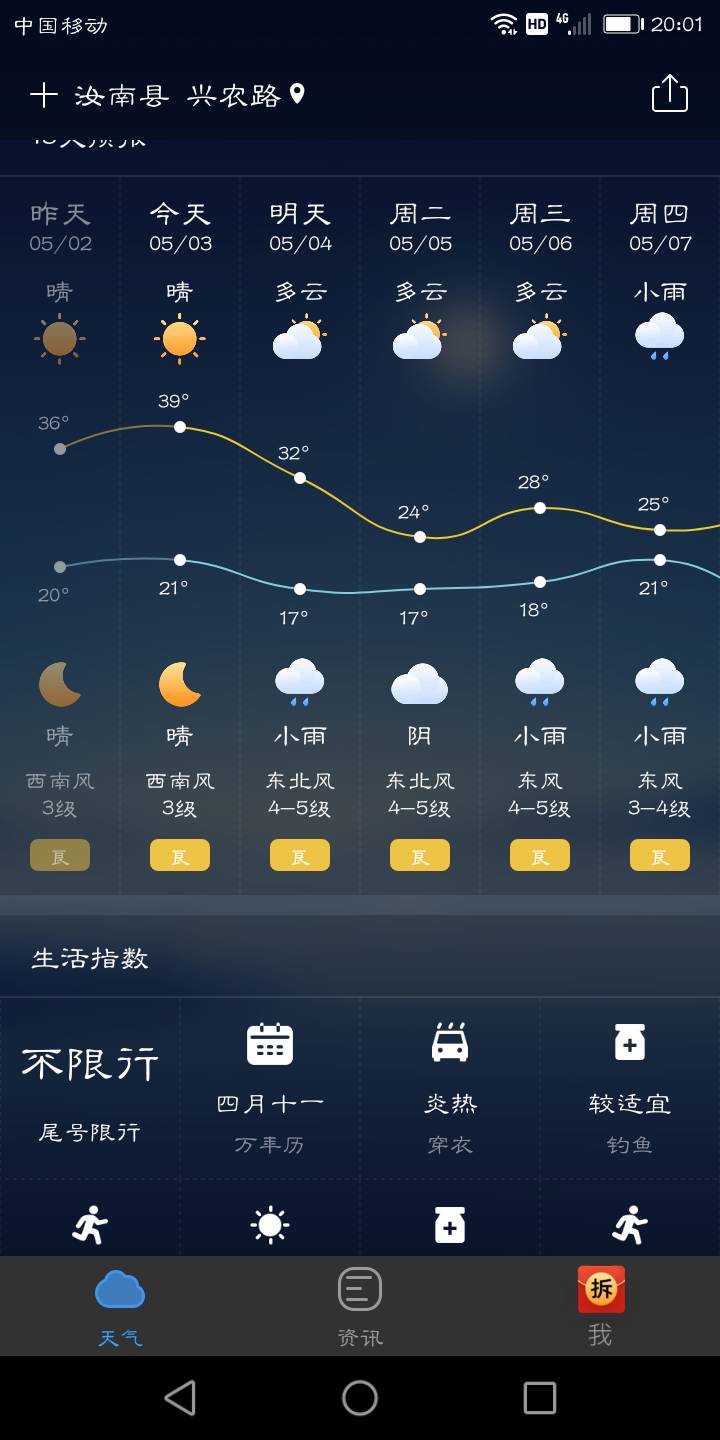
Task: Share the weather forecast
Action: click(669, 94)
